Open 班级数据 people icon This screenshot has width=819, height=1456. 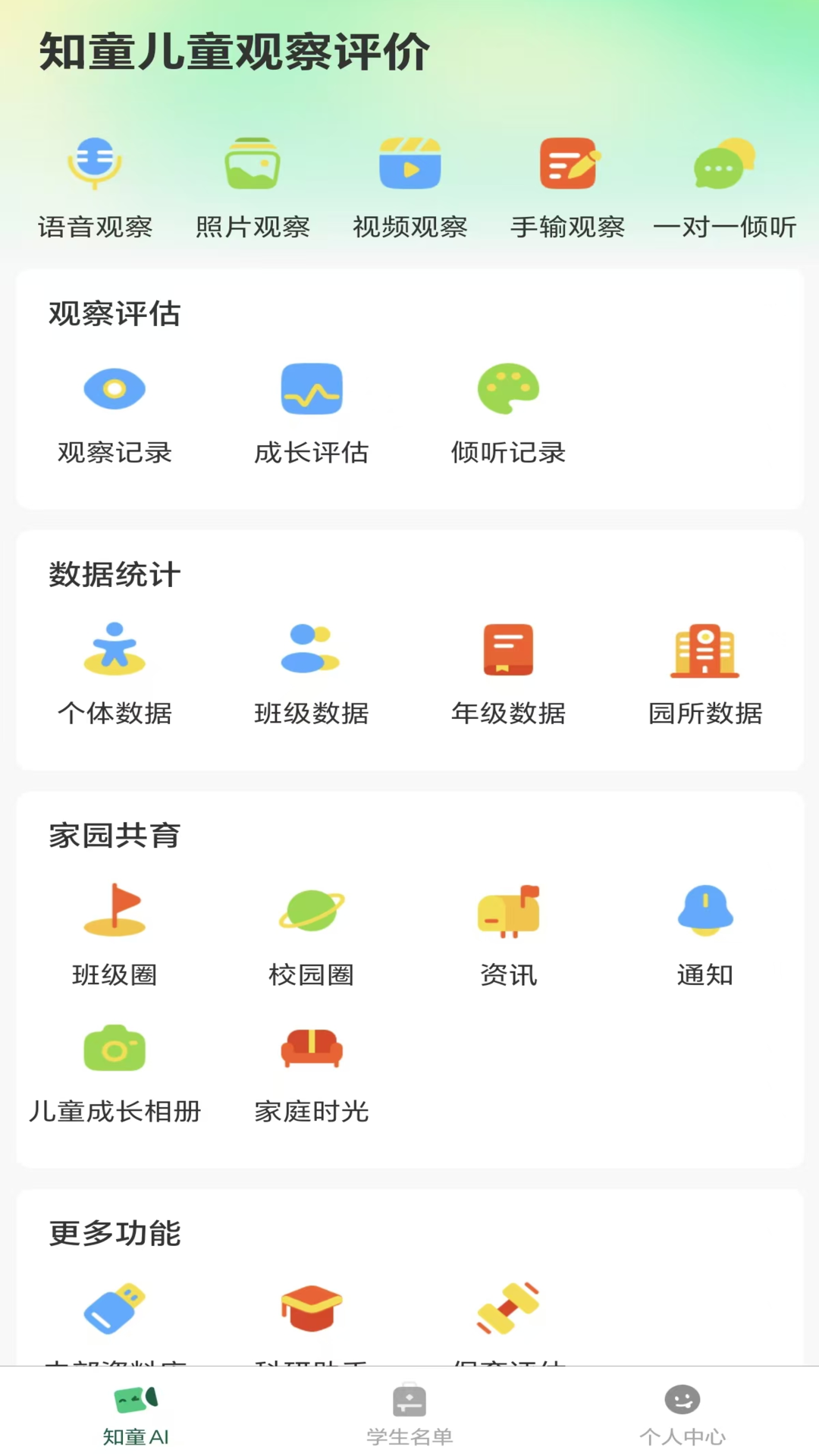312,650
